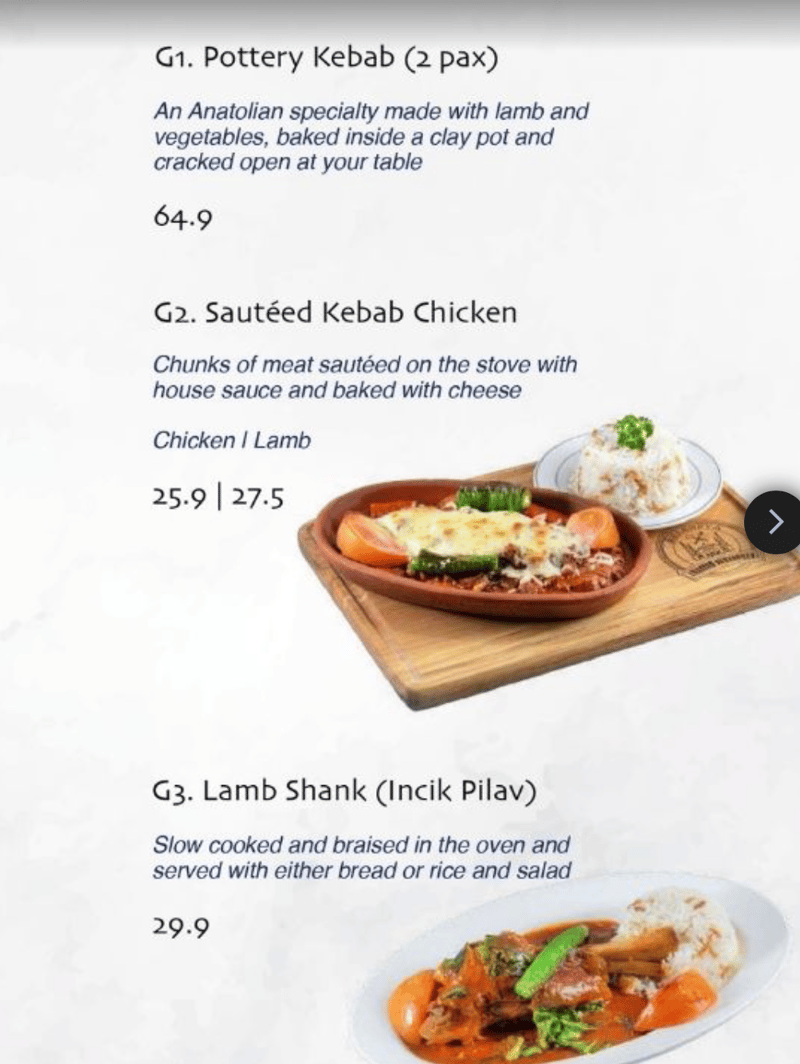Viewport: 800px width, 1064px height.
Task: Advance to the next menu page
Action: (773, 521)
